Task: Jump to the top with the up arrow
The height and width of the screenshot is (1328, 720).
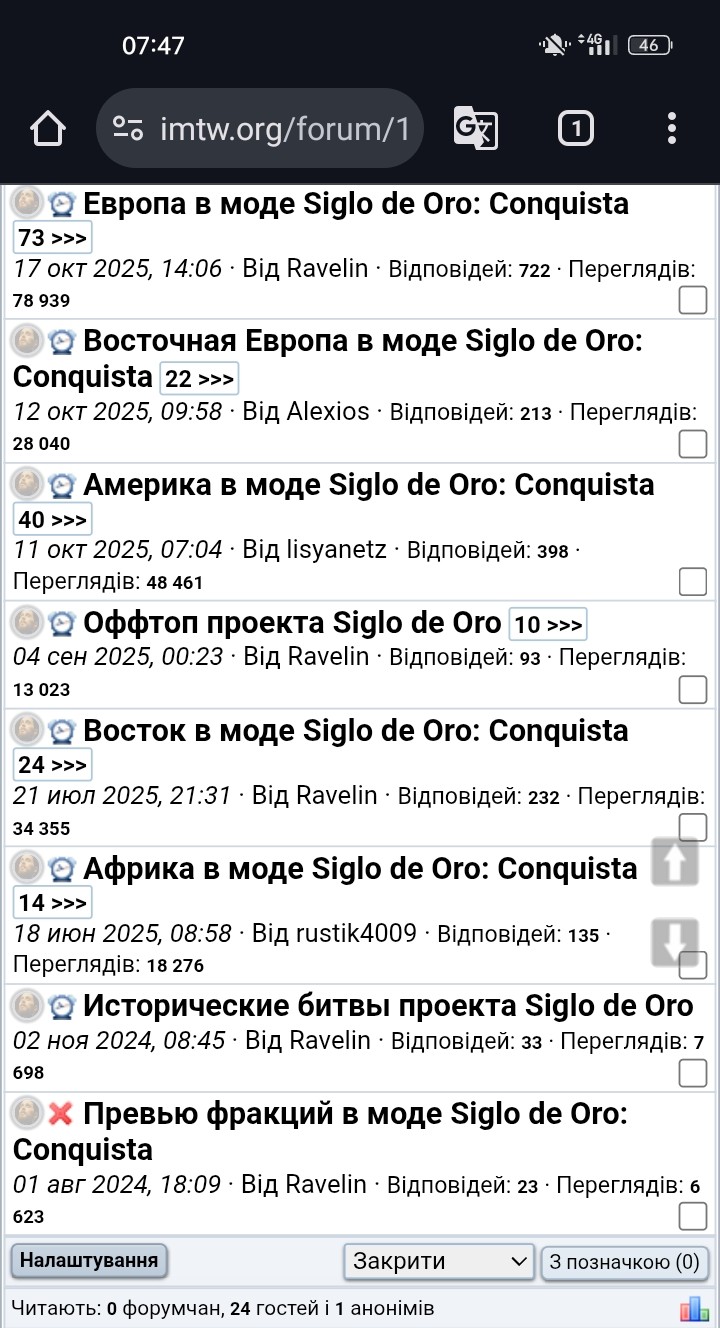Action: point(675,861)
